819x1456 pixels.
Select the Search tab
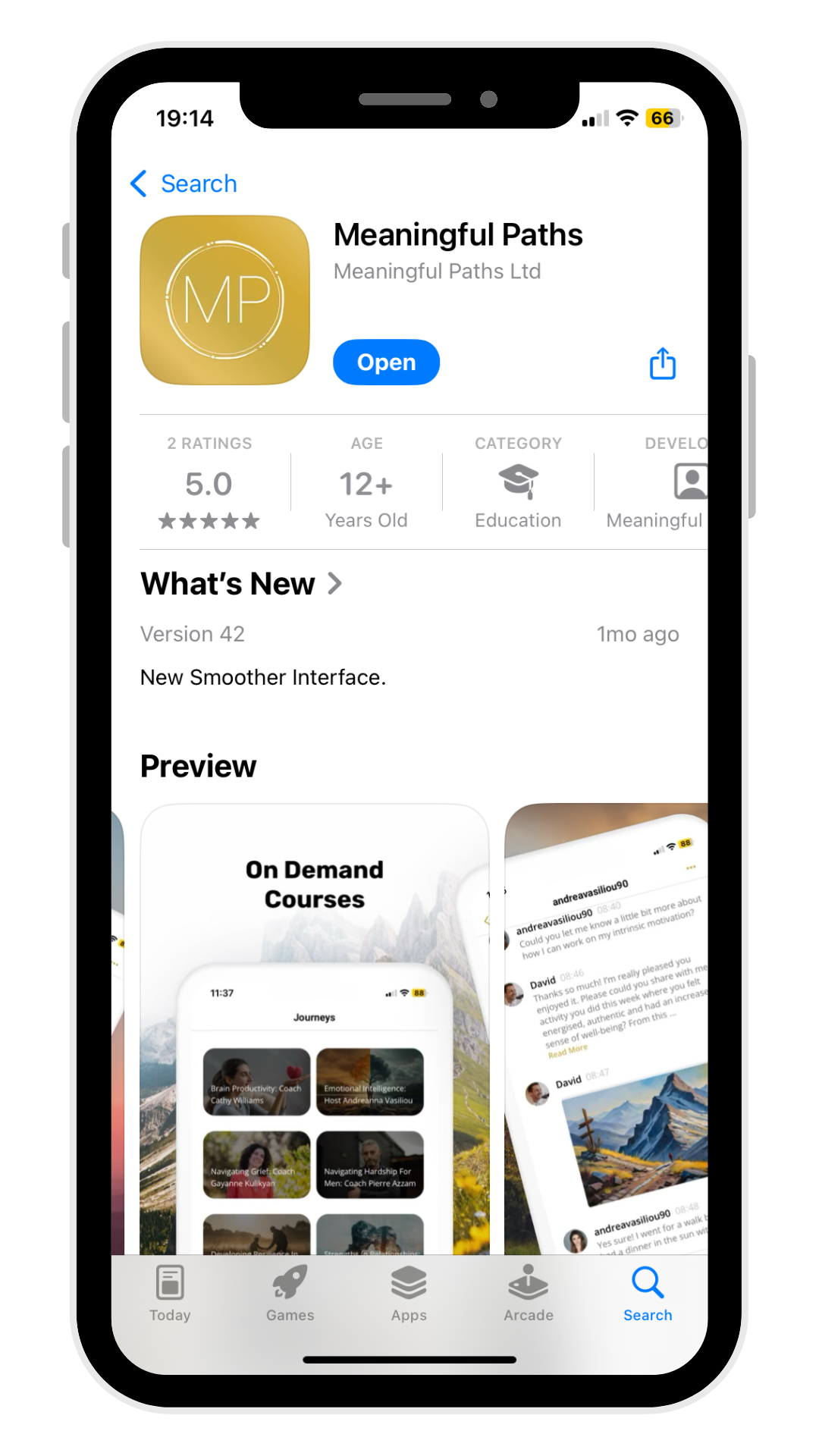tap(648, 1294)
